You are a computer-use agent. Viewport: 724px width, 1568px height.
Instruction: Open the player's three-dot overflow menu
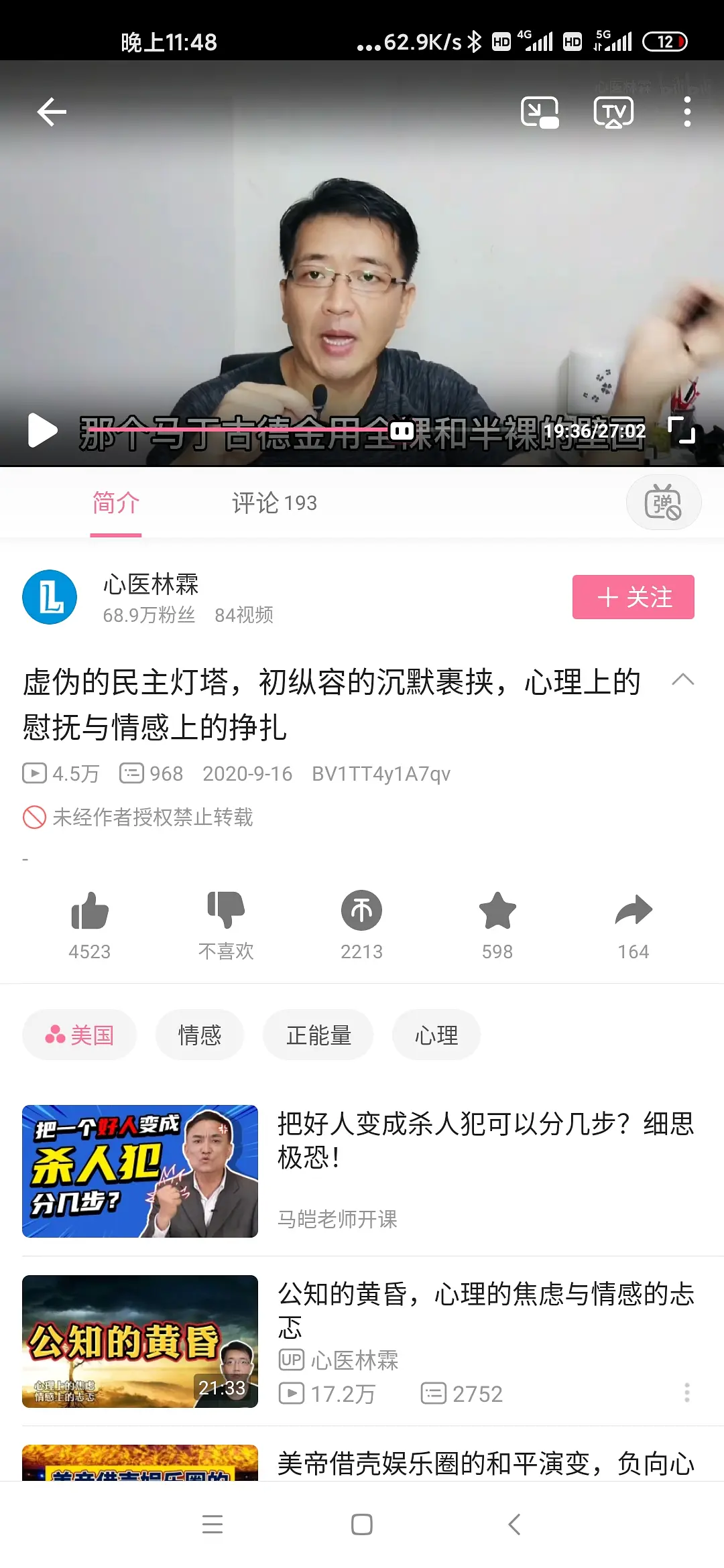click(687, 112)
